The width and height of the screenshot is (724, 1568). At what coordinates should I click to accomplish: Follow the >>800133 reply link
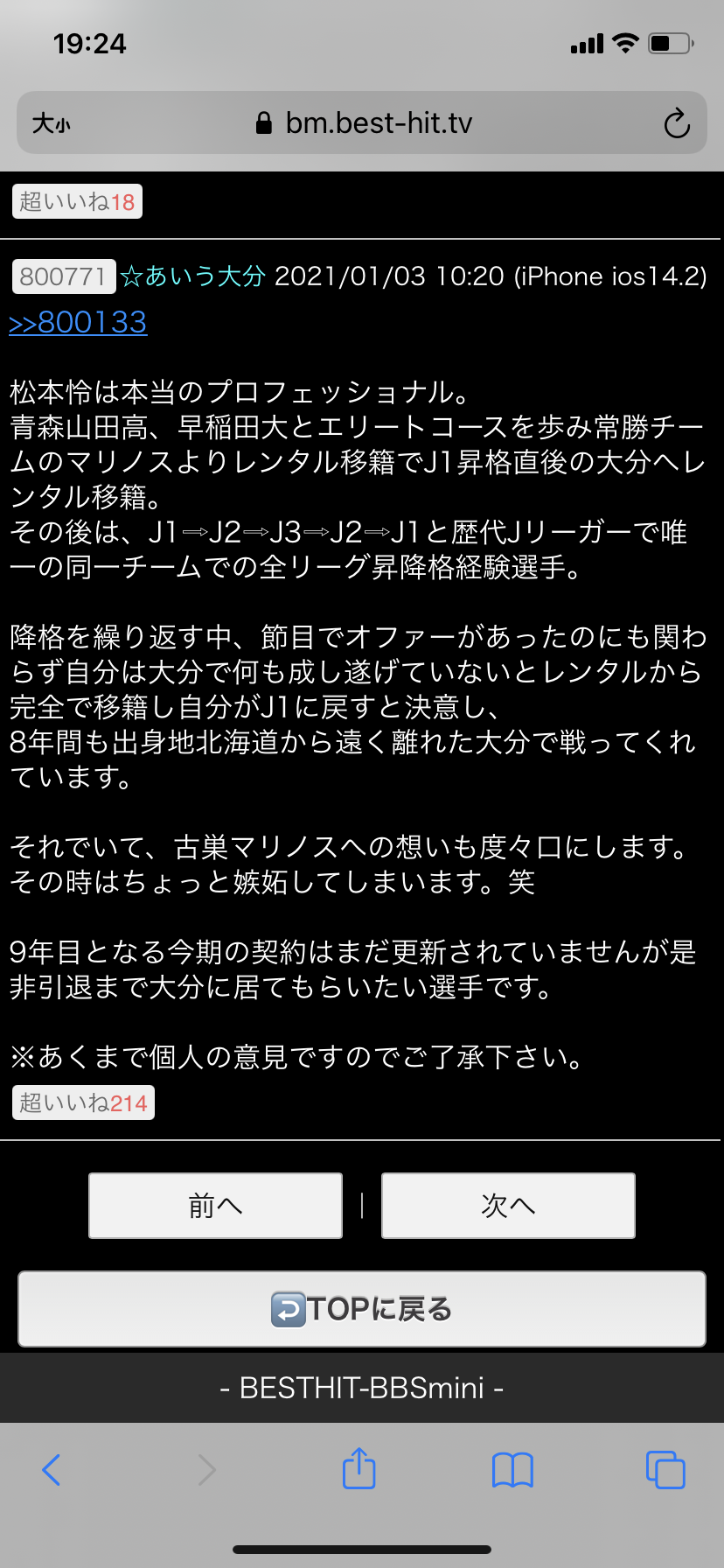78,322
